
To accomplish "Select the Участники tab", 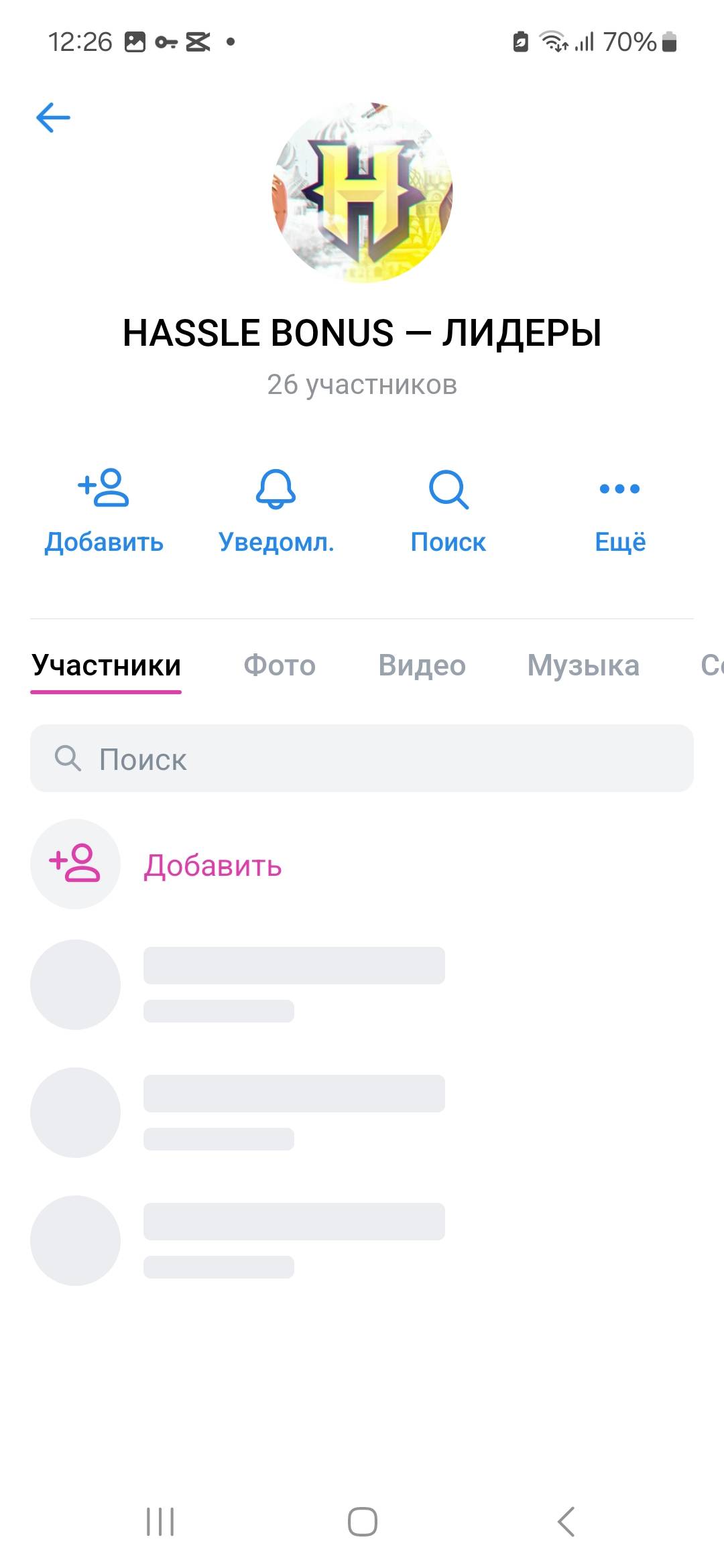I will [106, 665].
